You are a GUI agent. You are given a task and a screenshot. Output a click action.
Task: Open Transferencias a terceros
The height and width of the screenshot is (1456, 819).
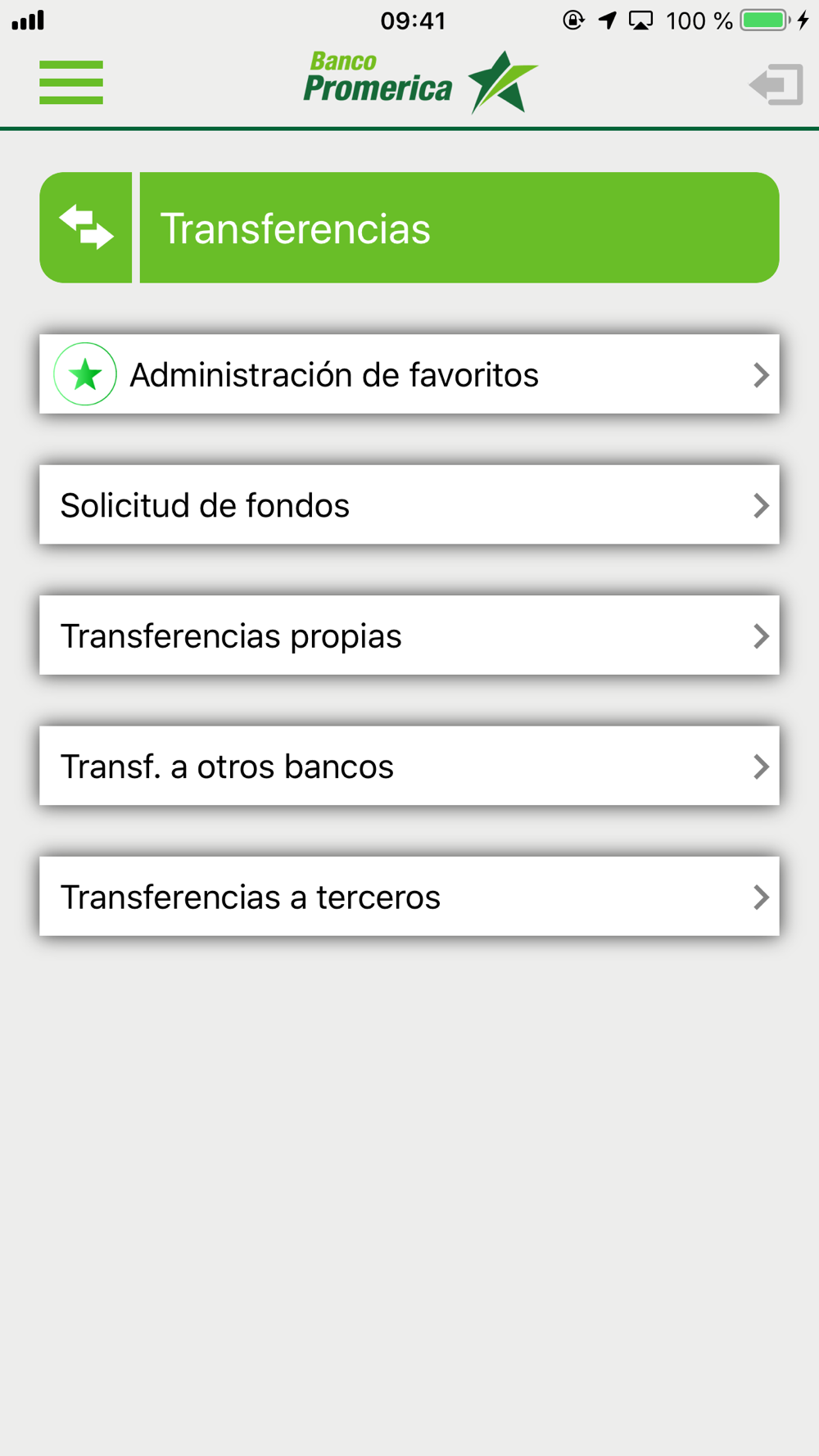409,897
